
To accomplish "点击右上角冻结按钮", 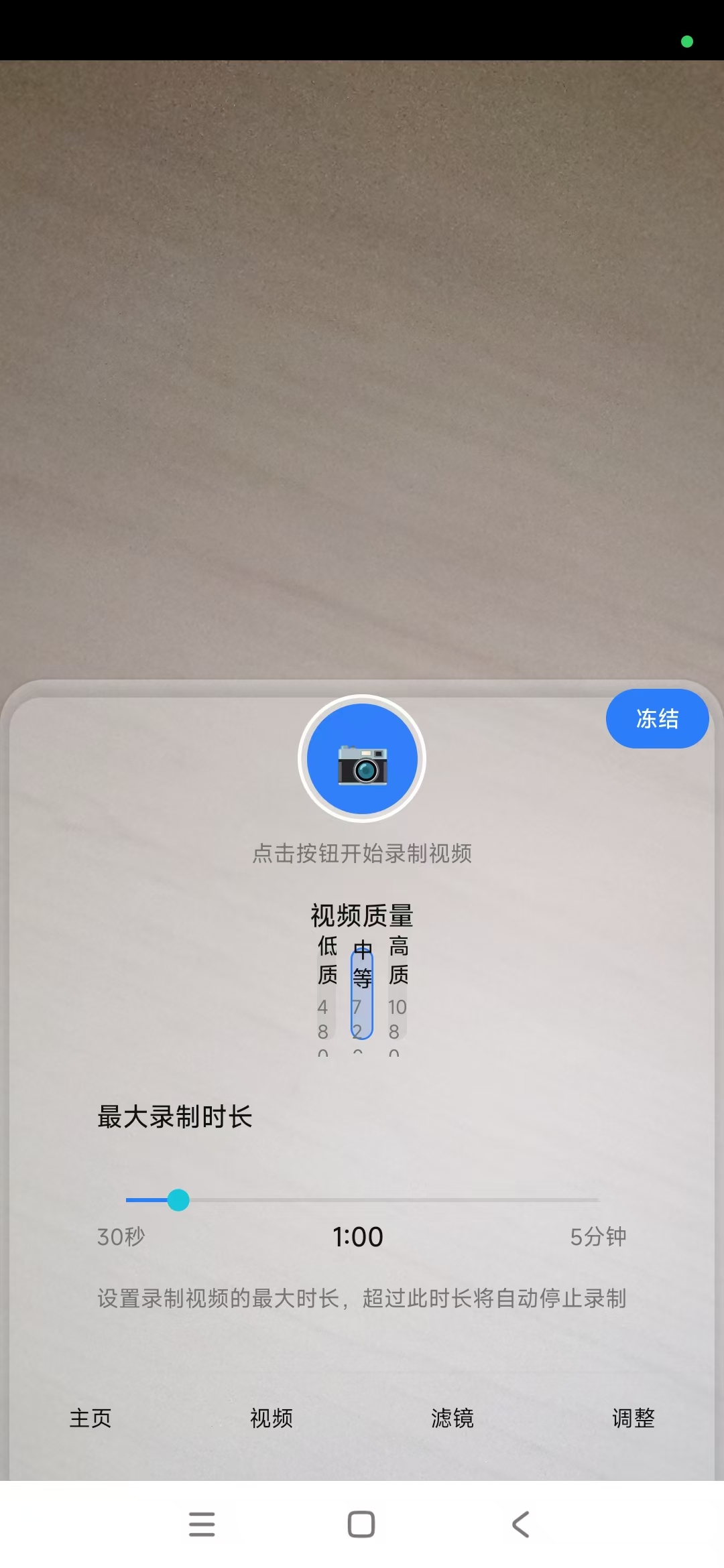I will click(657, 718).
